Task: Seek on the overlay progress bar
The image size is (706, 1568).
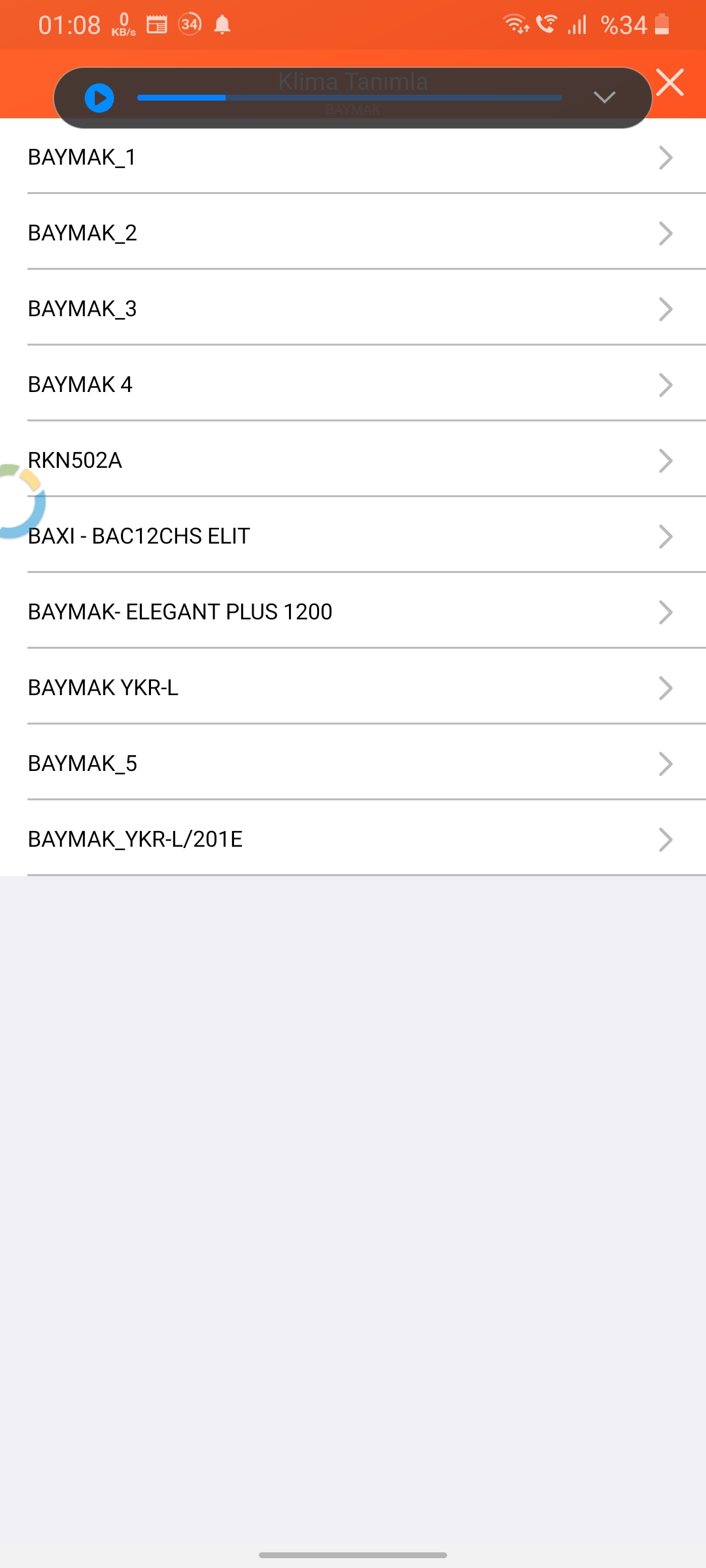Action: click(x=350, y=98)
